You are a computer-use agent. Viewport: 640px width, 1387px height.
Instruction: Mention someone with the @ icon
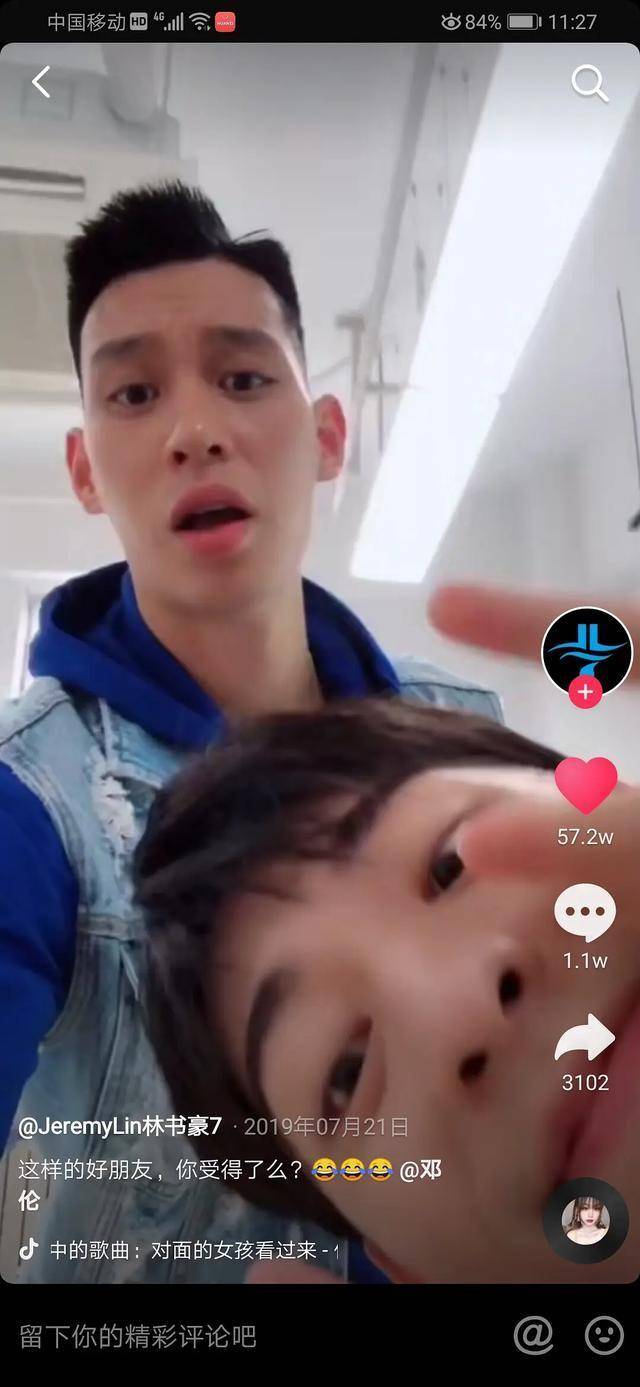click(x=533, y=1335)
